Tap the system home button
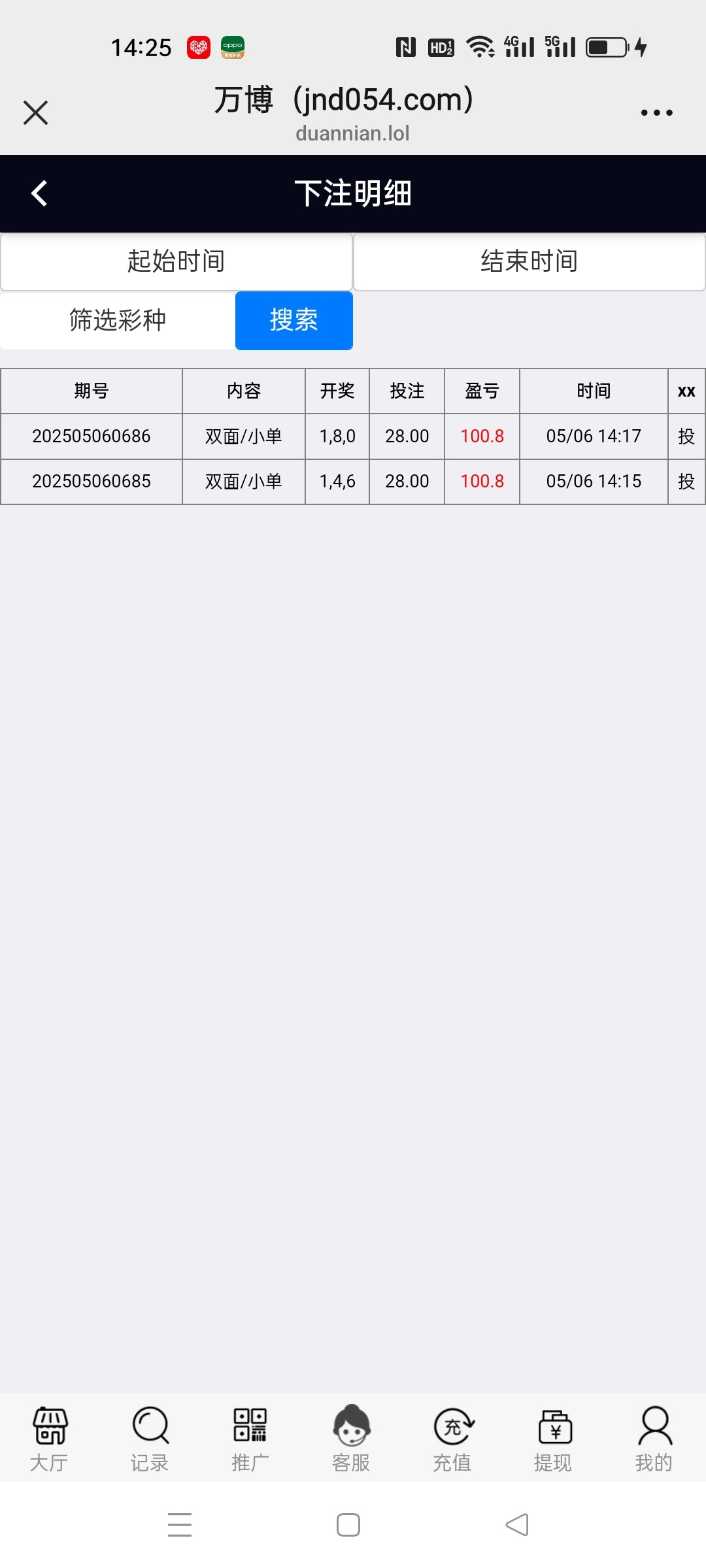 (x=348, y=1525)
